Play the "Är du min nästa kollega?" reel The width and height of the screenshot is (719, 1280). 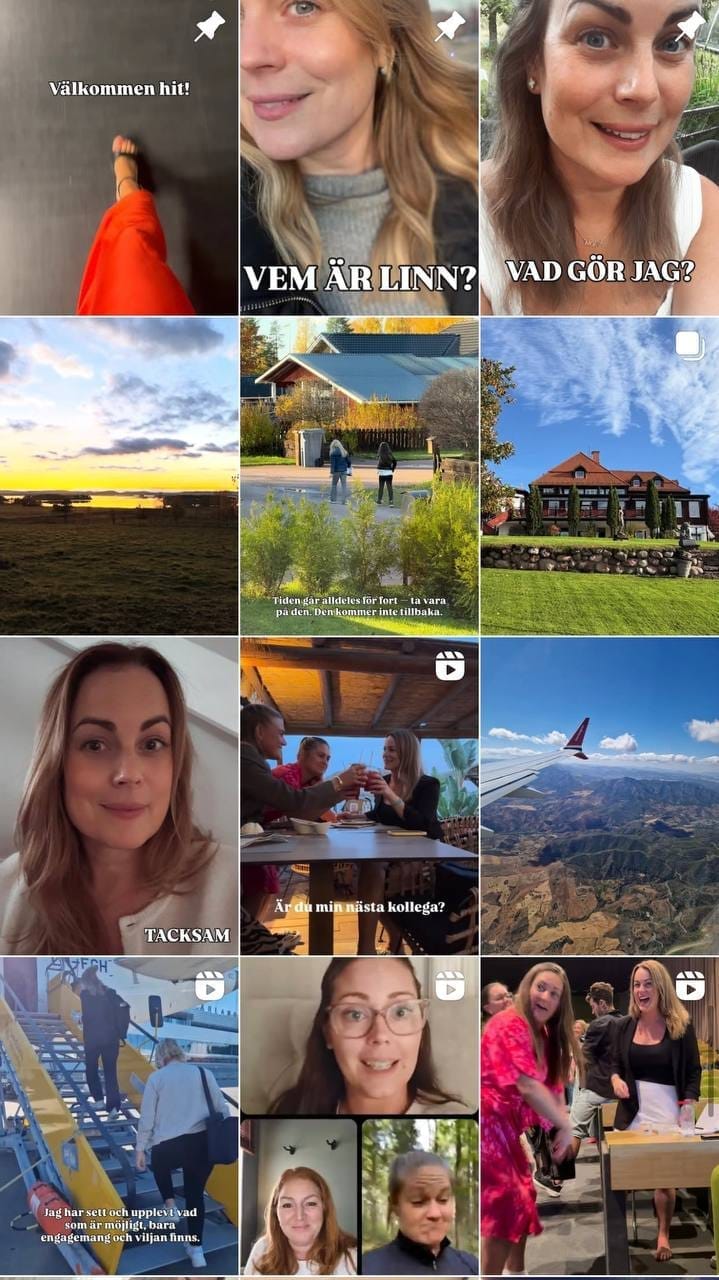[359, 796]
